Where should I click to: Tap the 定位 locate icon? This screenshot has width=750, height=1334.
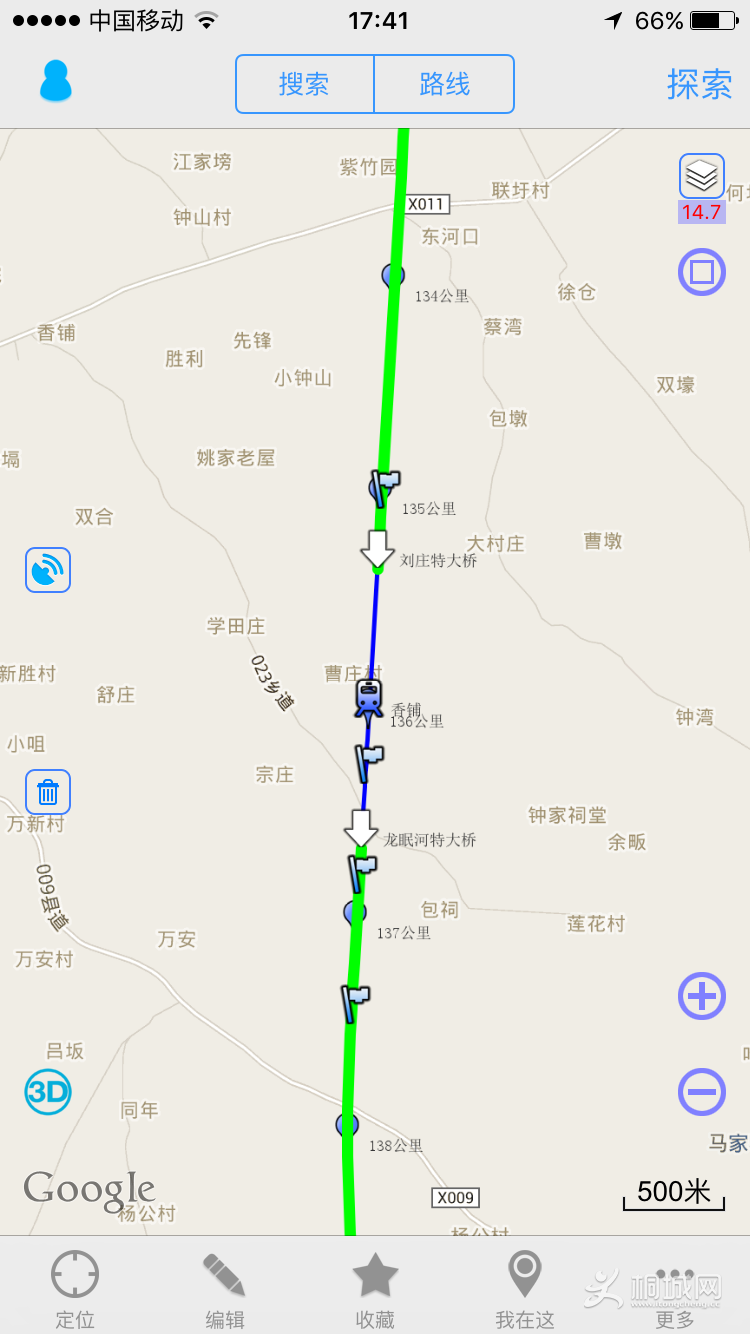[x=74, y=1274]
